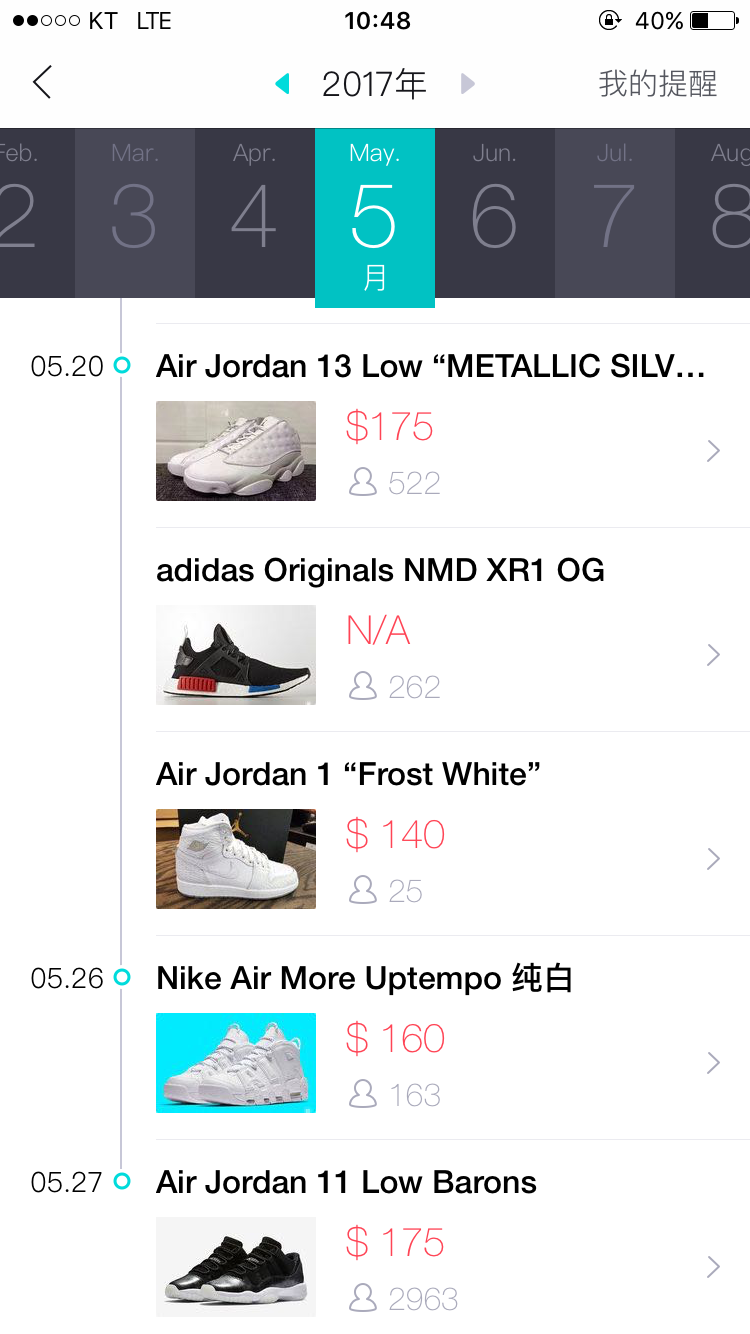Switch to the previous year
This screenshot has height=1334, width=750.
pos(283,84)
